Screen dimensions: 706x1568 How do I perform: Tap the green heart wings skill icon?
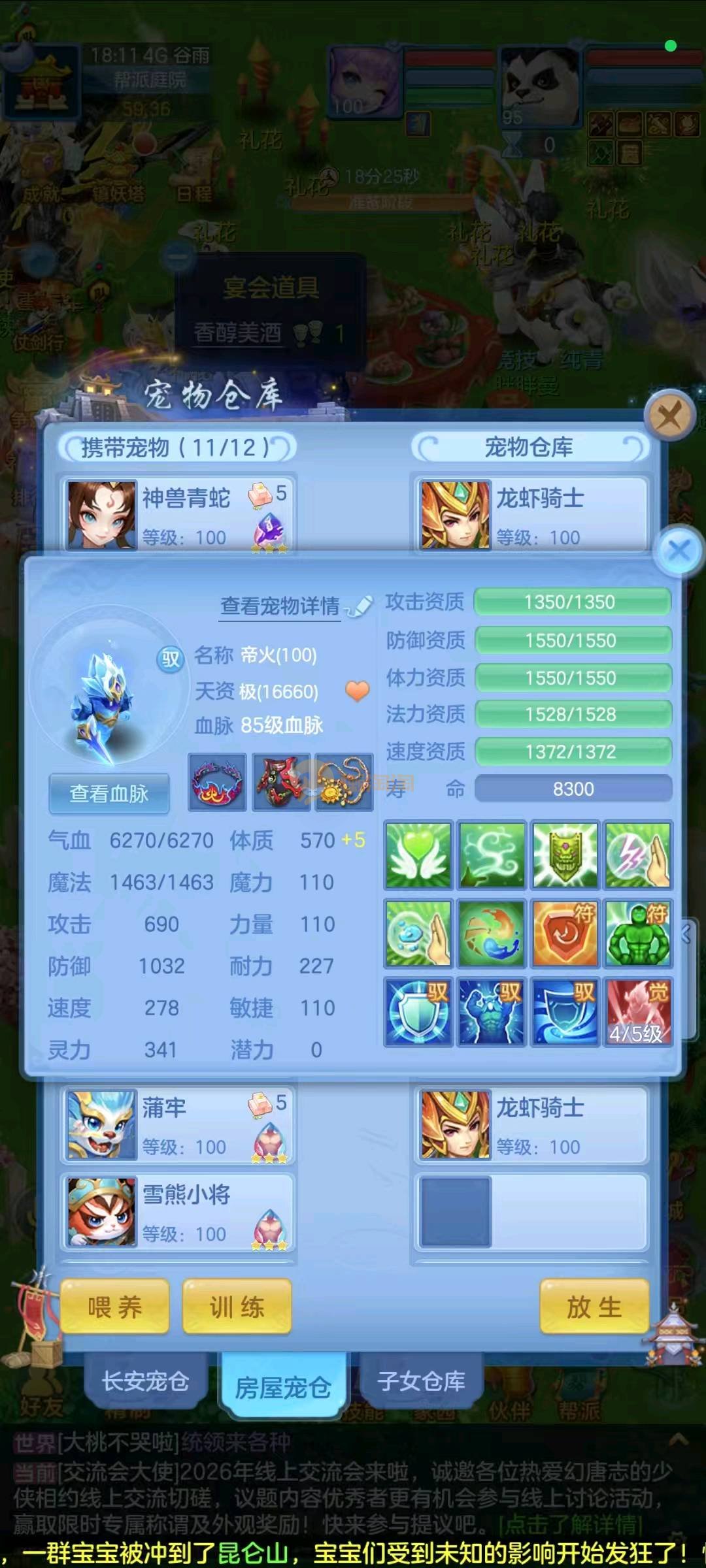pyautogui.click(x=418, y=855)
